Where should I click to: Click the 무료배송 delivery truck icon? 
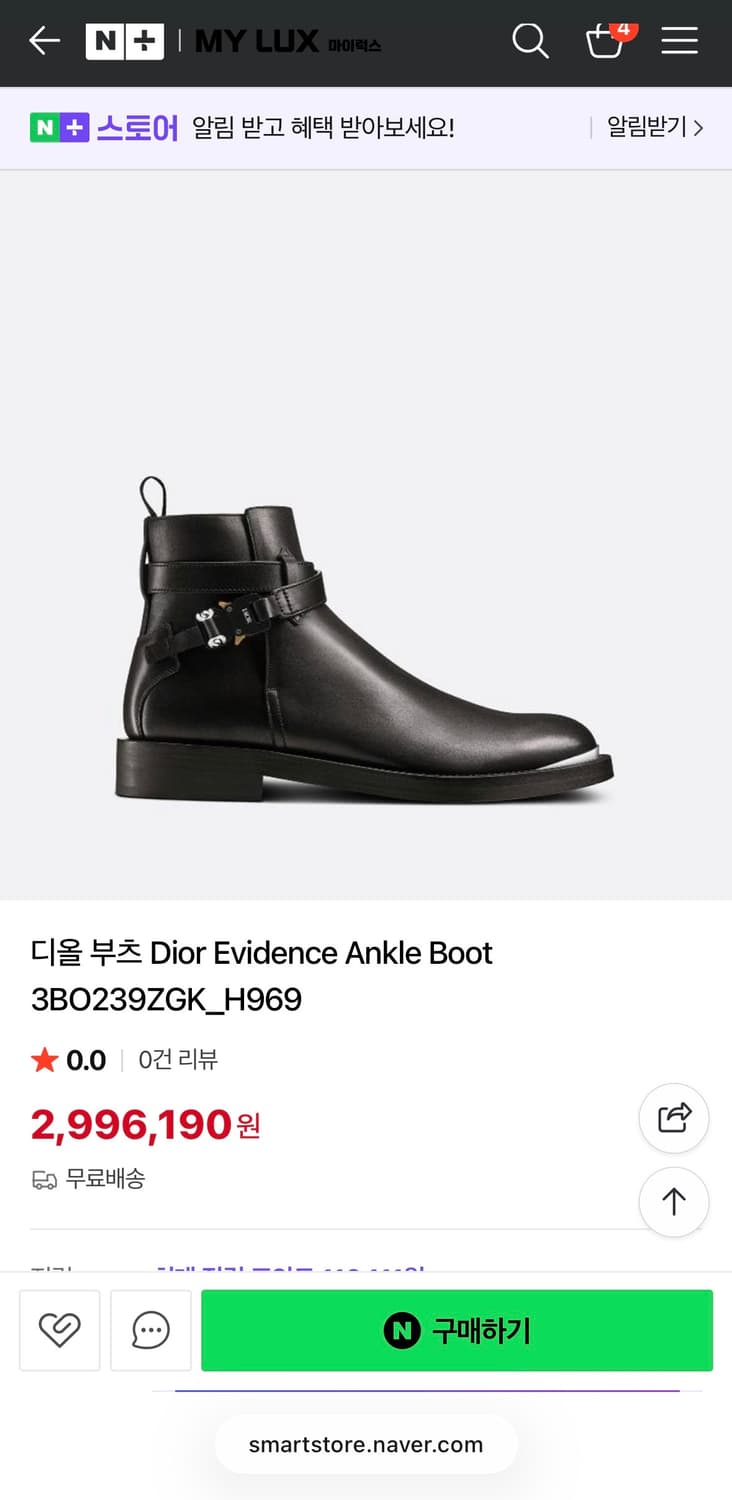point(44,1180)
